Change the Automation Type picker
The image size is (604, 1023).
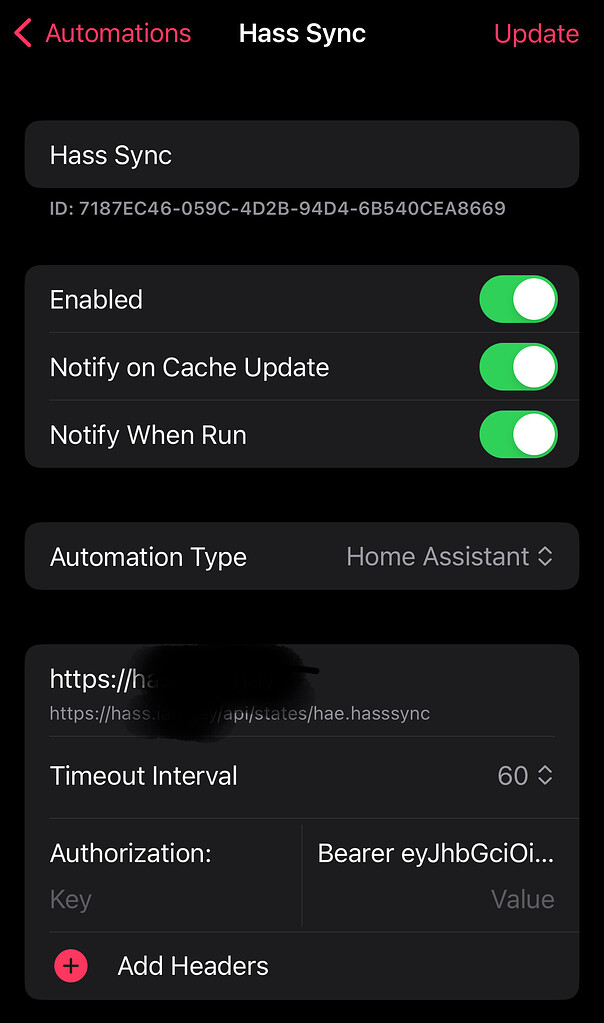point(449,557)
